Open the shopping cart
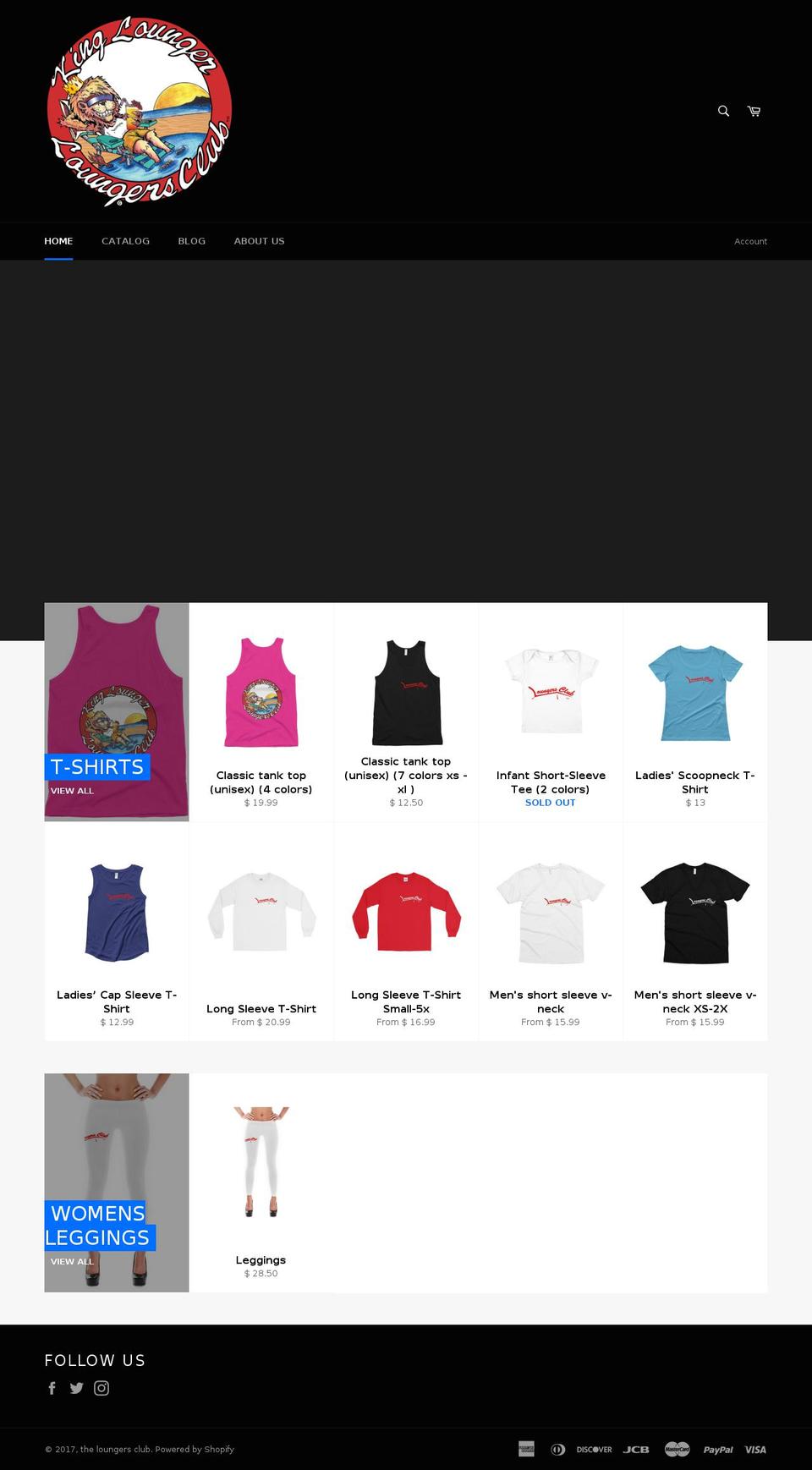Screen dimensions: 812x1470 tap(753, 111)
